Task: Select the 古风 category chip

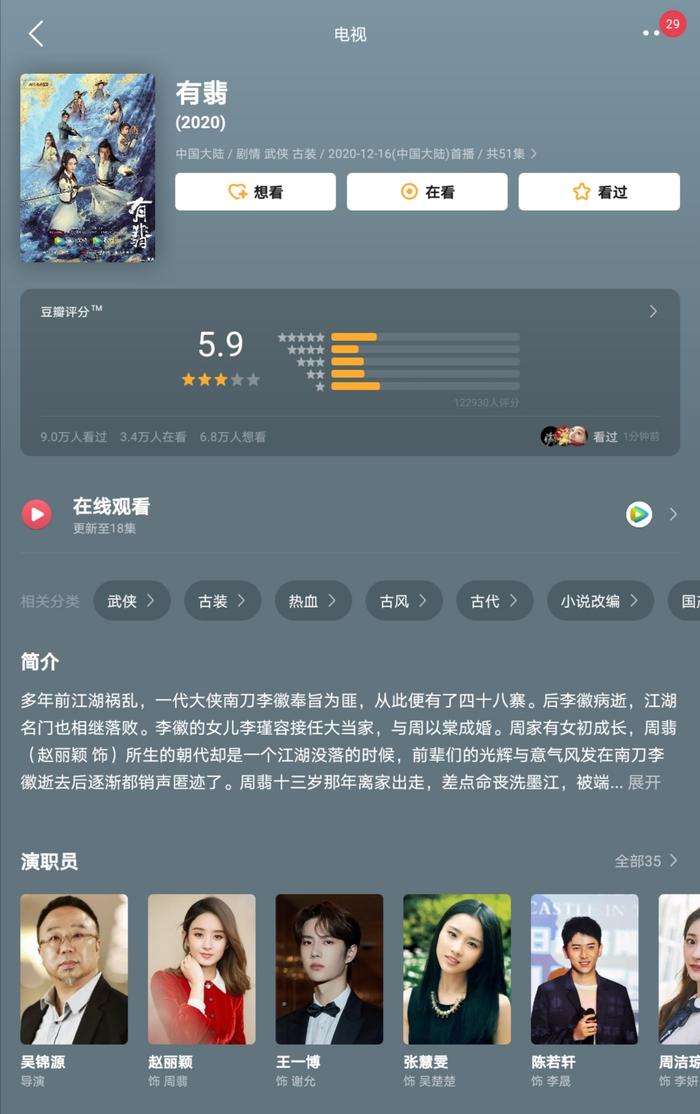Action: click(x=404, y=601)
